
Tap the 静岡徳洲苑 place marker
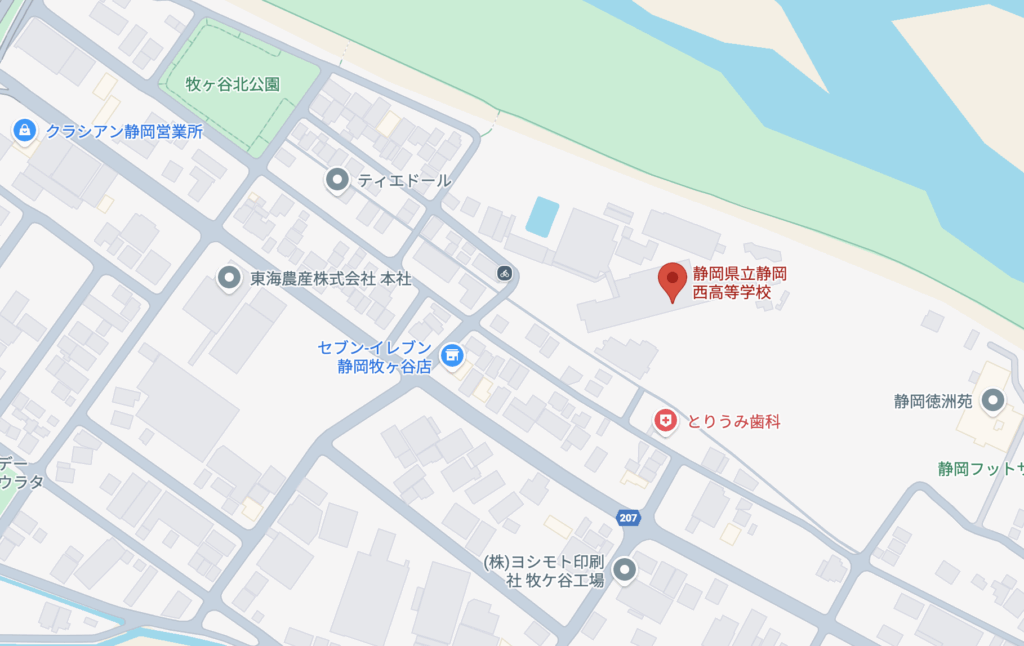point(992,401)
